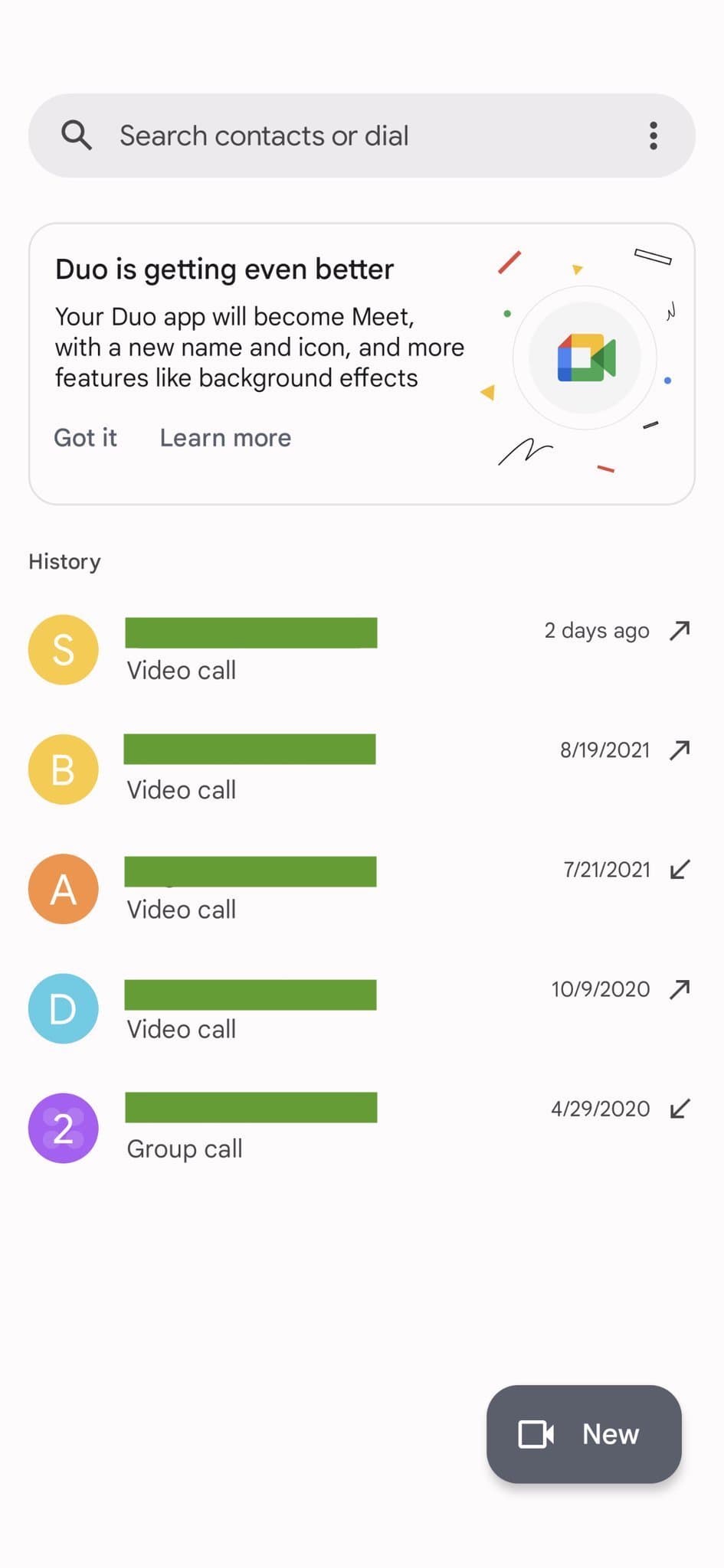Open the video call from 2 days ago
This screenshot has height=1568, width=724.
tap(360, 650)
